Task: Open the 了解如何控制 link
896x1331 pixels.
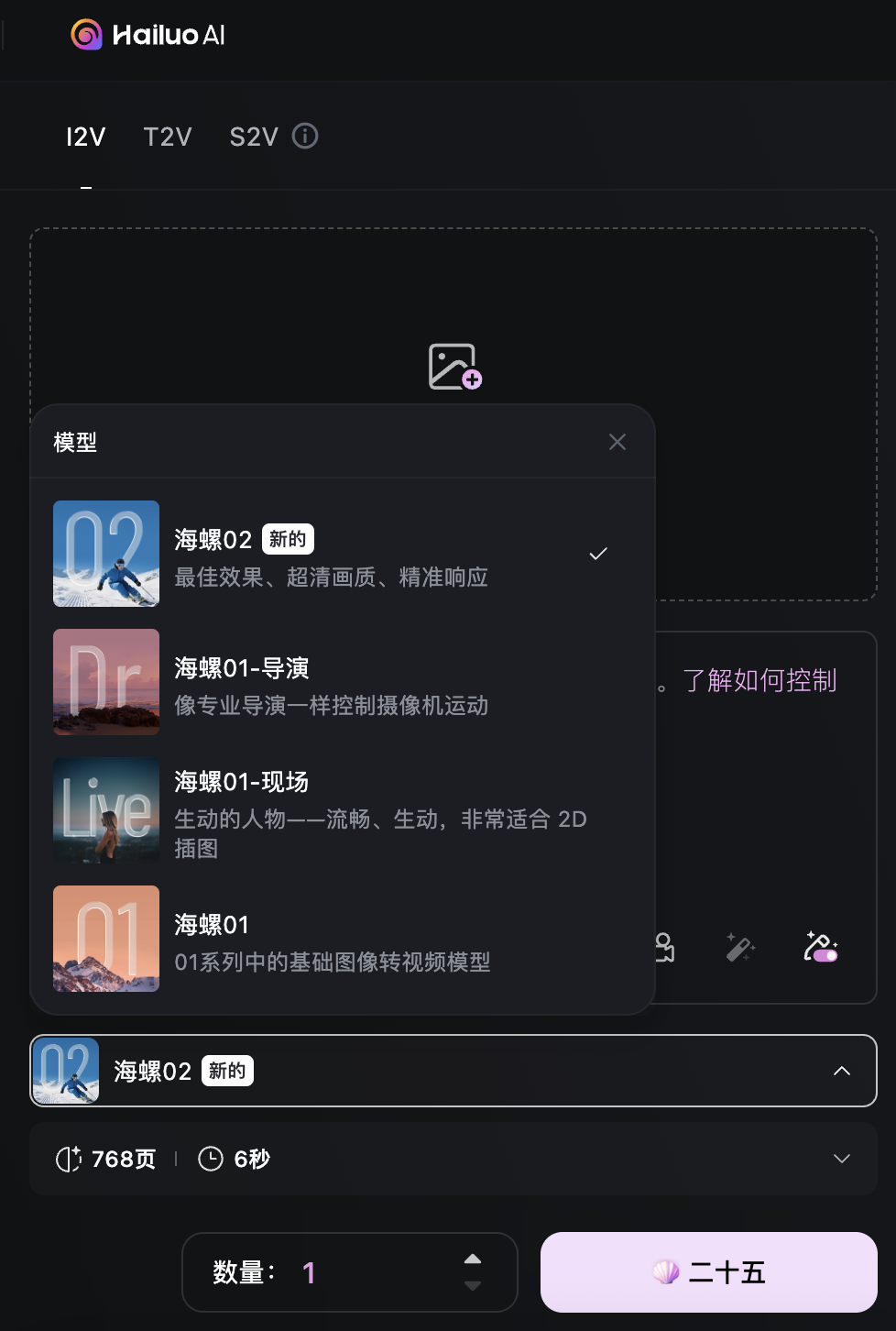Action: pos(759,682)
